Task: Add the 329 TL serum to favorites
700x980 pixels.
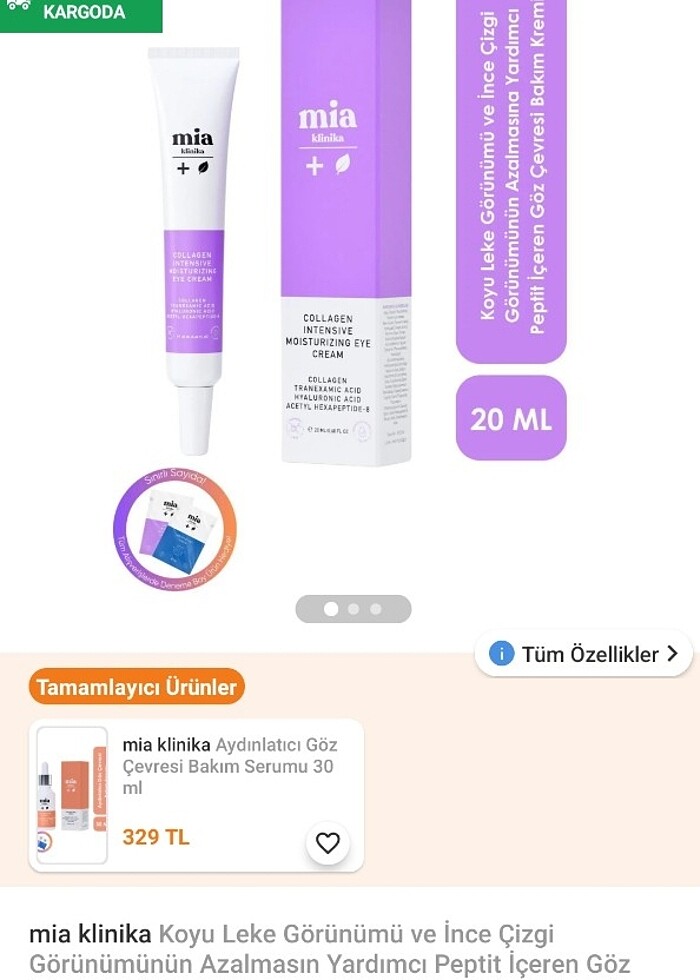Action: click(328, 843)
